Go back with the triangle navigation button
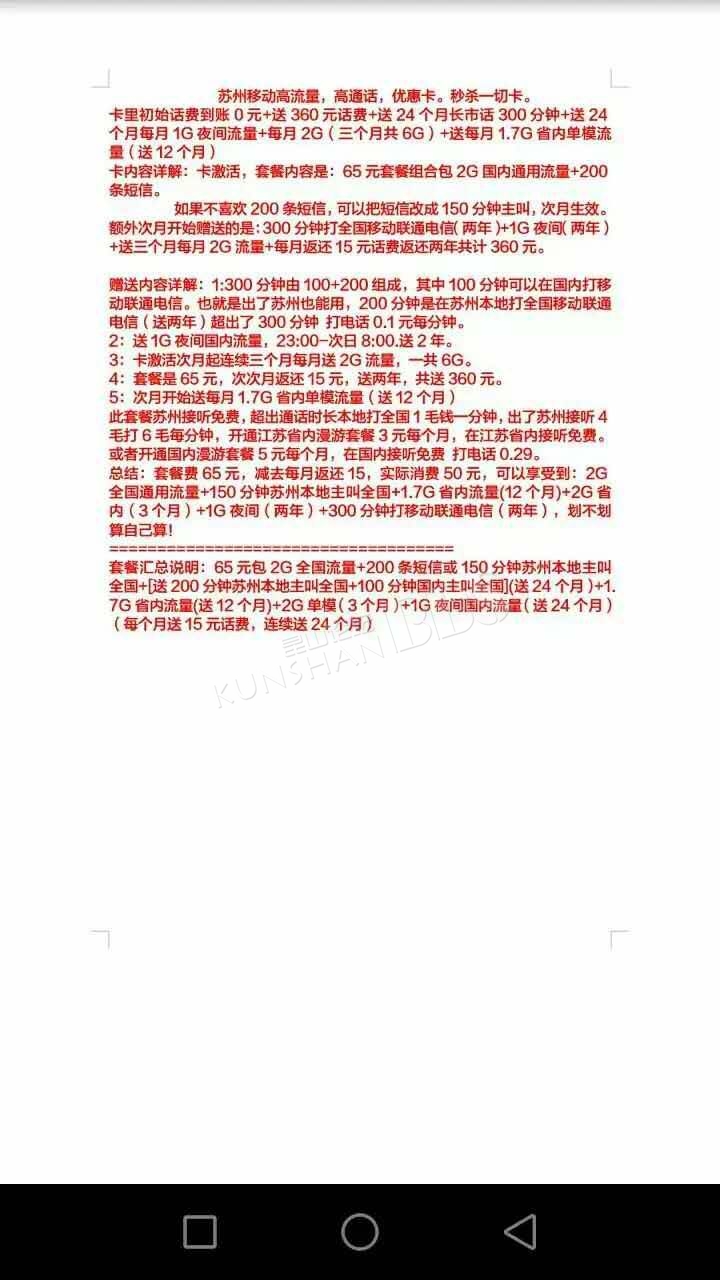 coord(520,1232)
